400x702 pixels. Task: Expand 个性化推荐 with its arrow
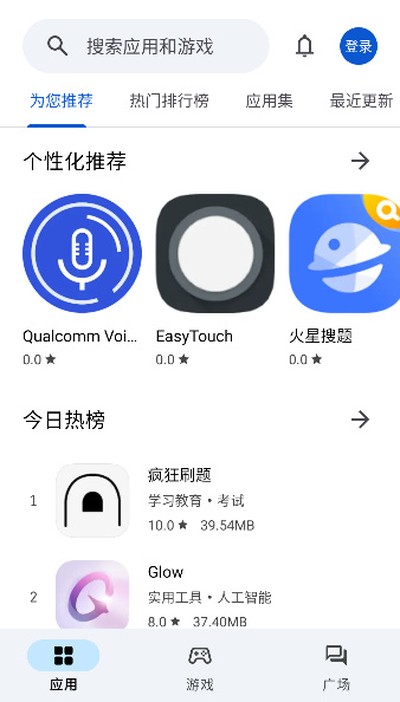(x=360, y=161)
